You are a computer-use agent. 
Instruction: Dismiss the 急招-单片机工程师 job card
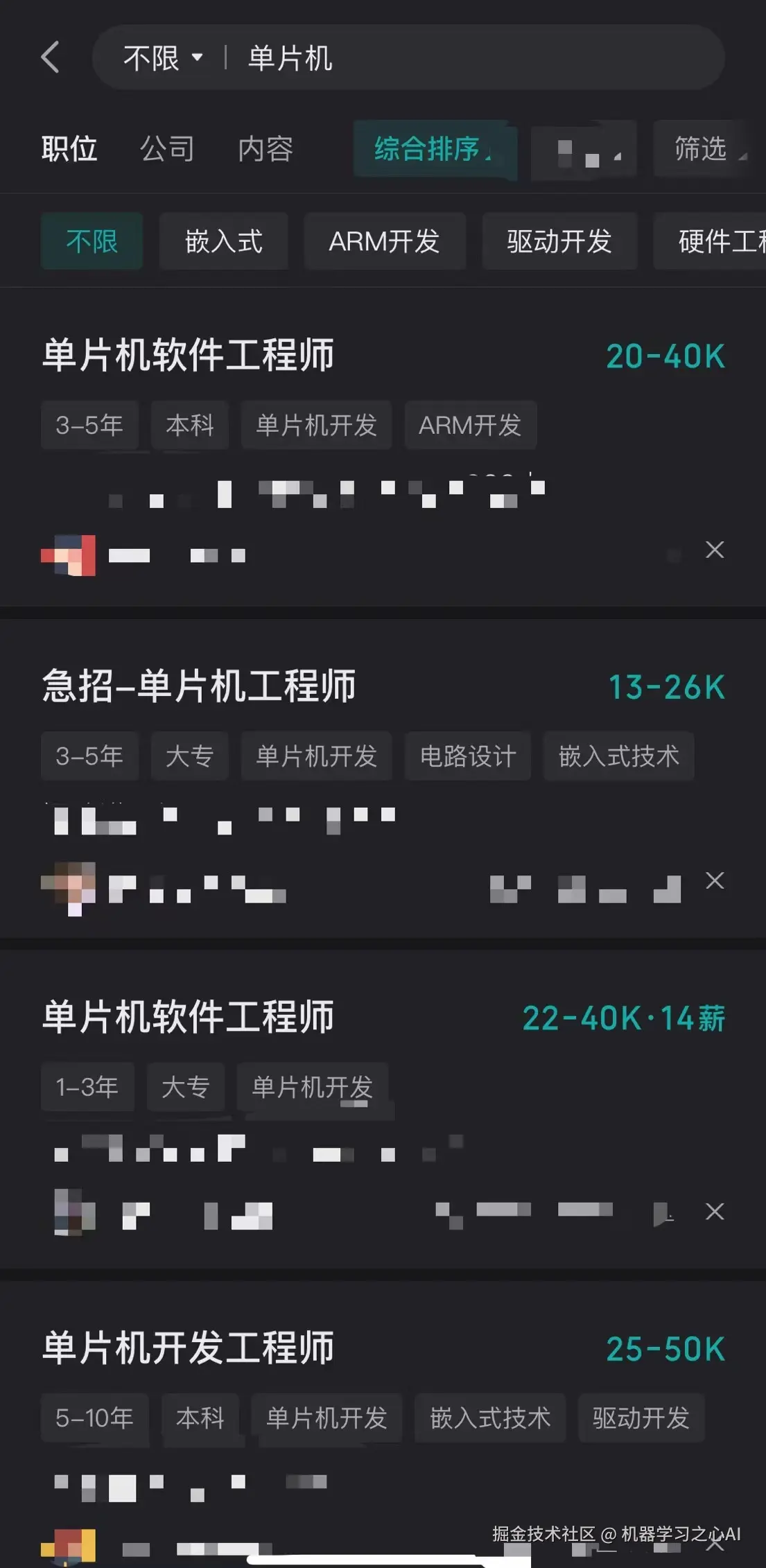[715, 880]
